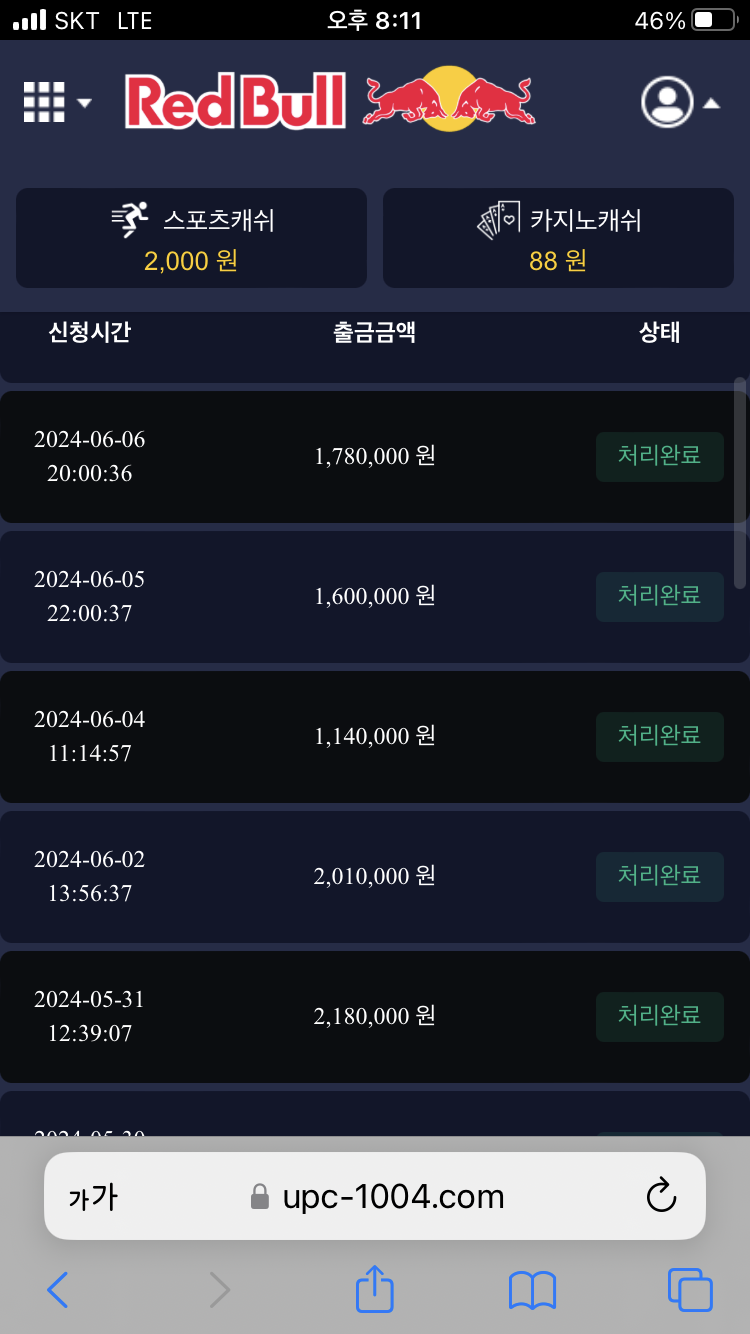Open the grid menu dropdown
Viewport: 750px width, 1334px height.
coord(56,102)
